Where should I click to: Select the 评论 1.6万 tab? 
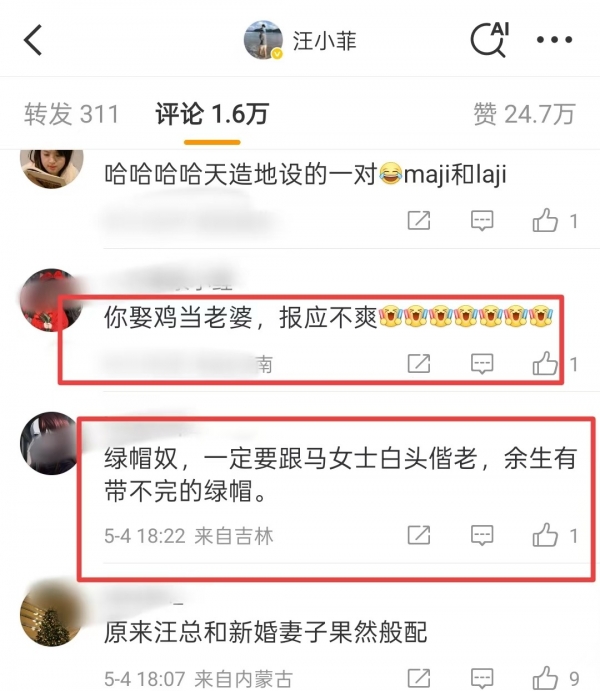[x=212, y=114]
